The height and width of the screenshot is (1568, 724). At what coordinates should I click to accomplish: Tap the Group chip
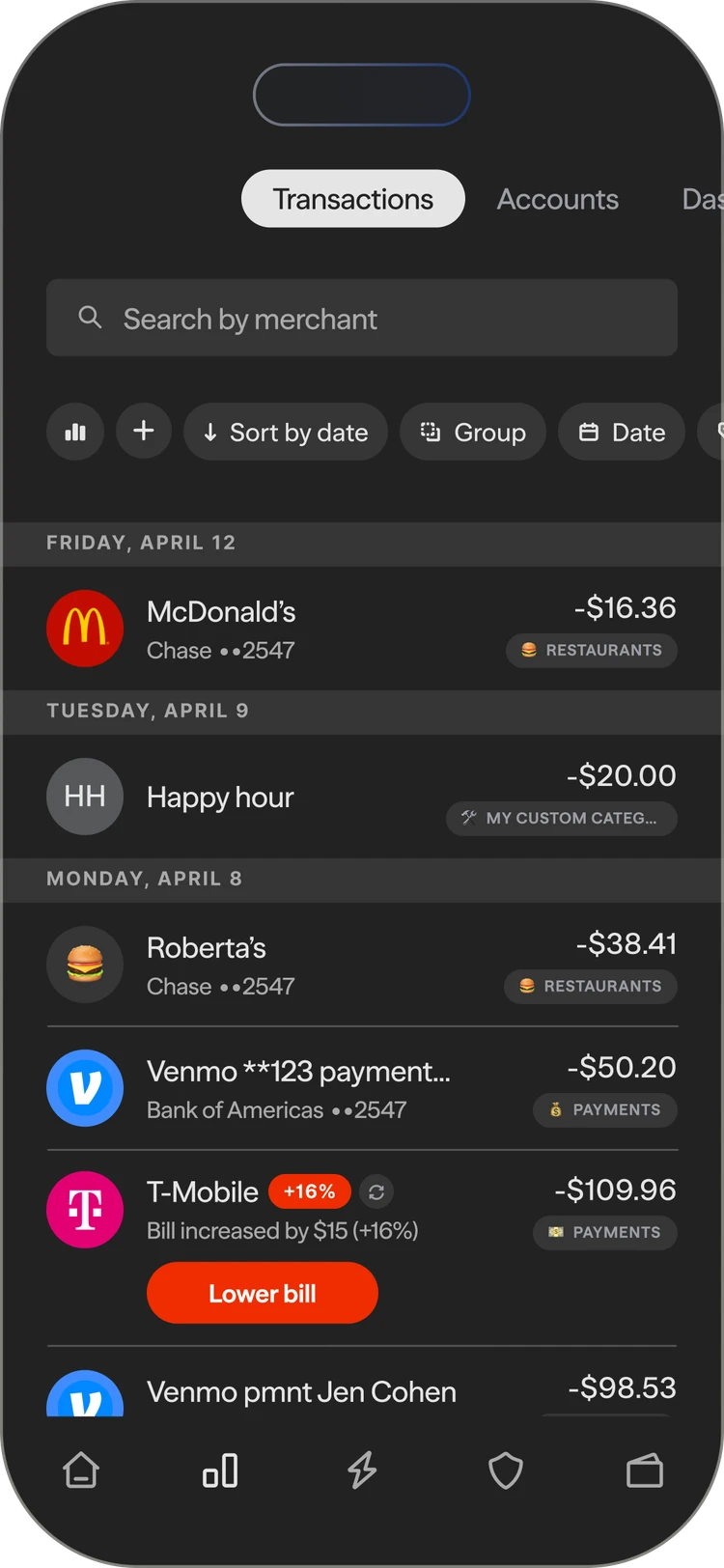[473, 432]
